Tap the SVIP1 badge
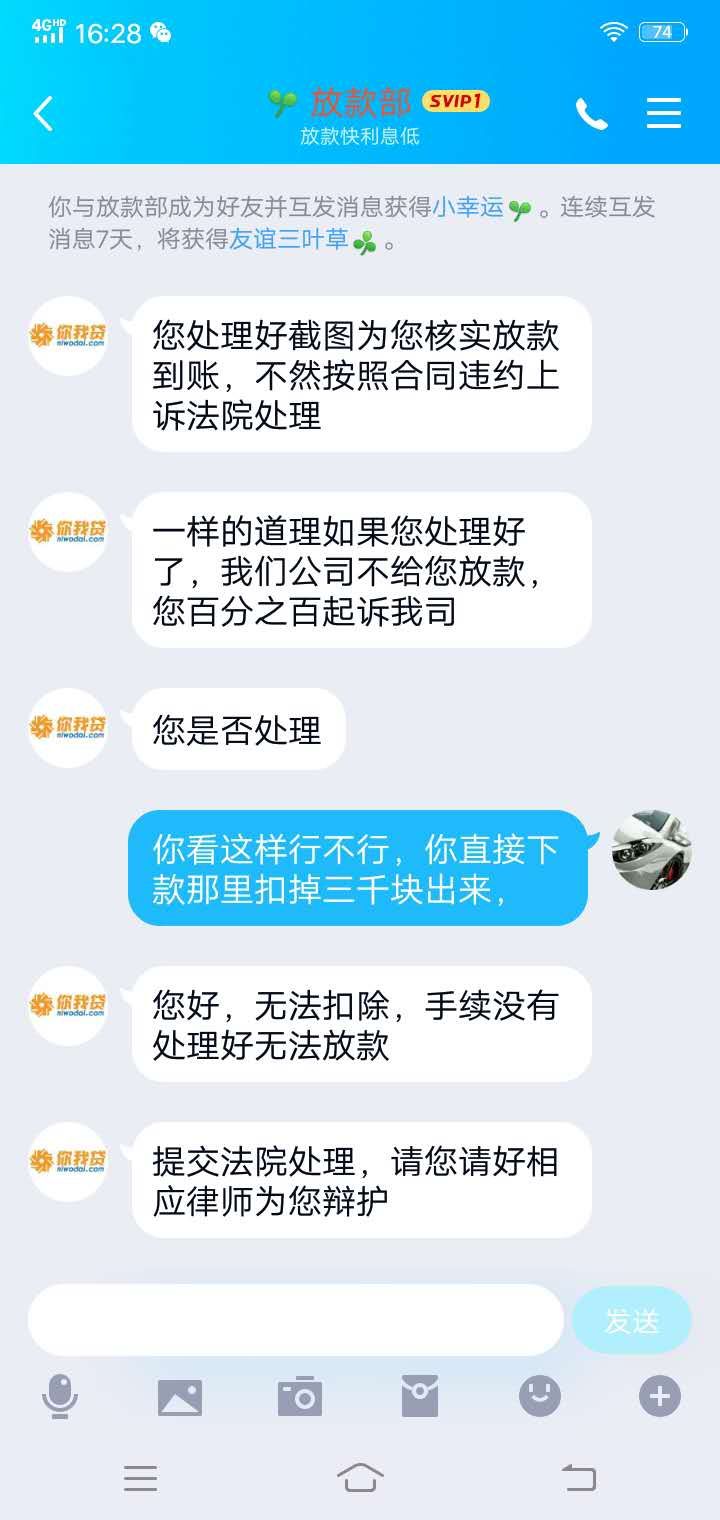Screen dimensions: 720x1520 [456, 101]
